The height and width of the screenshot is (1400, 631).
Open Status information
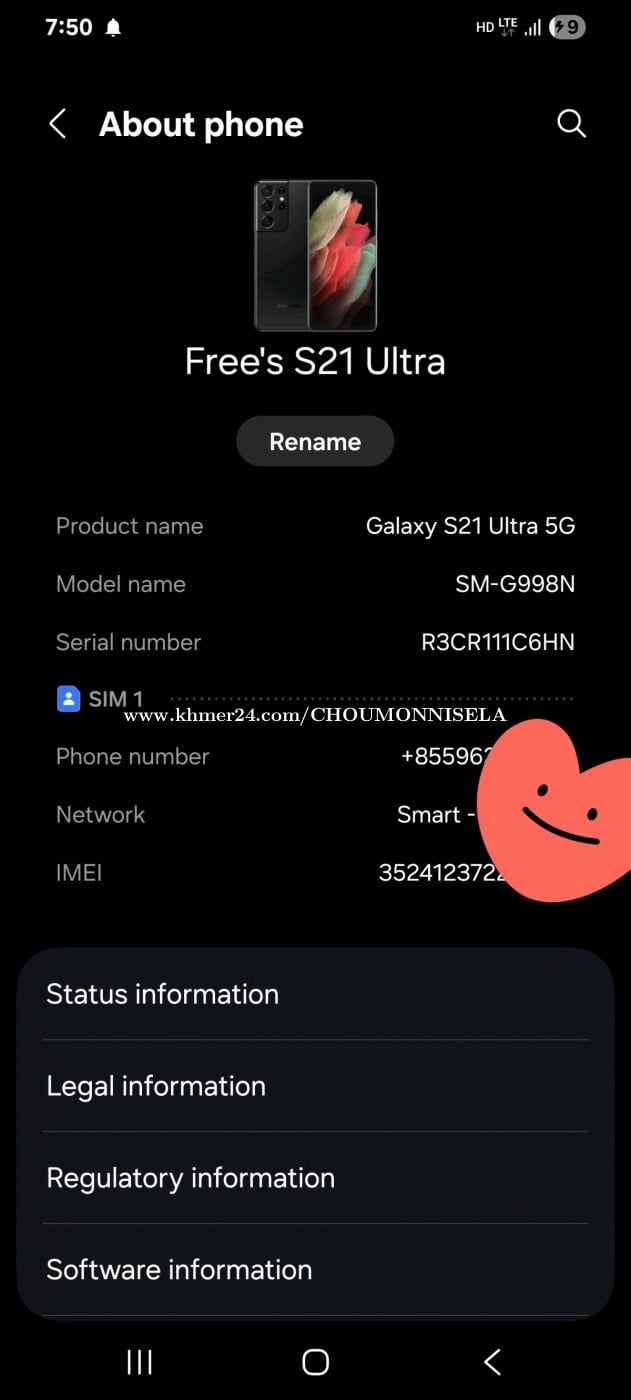(314, 994)
